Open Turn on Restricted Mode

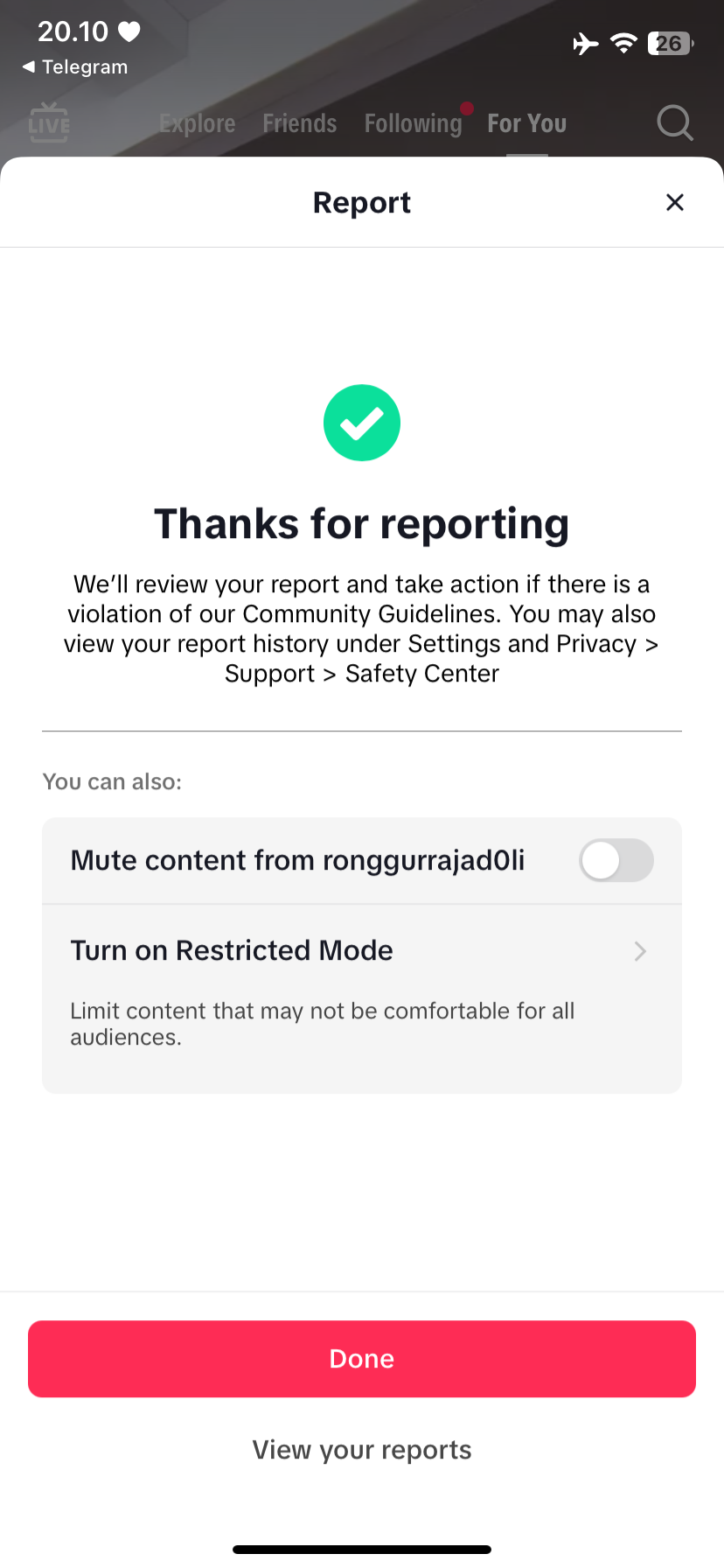pos(362,998)
